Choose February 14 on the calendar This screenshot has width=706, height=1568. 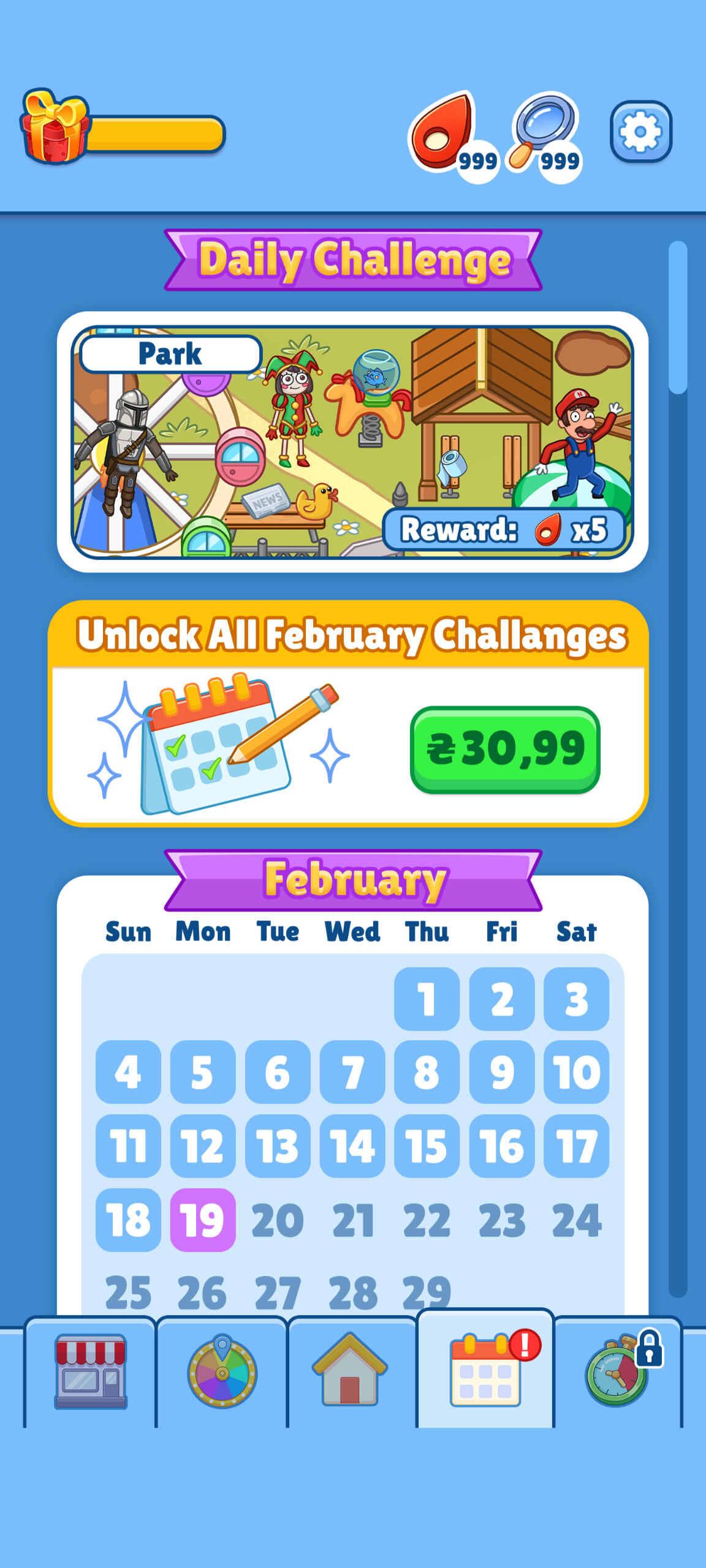[x=352, y=1146]
